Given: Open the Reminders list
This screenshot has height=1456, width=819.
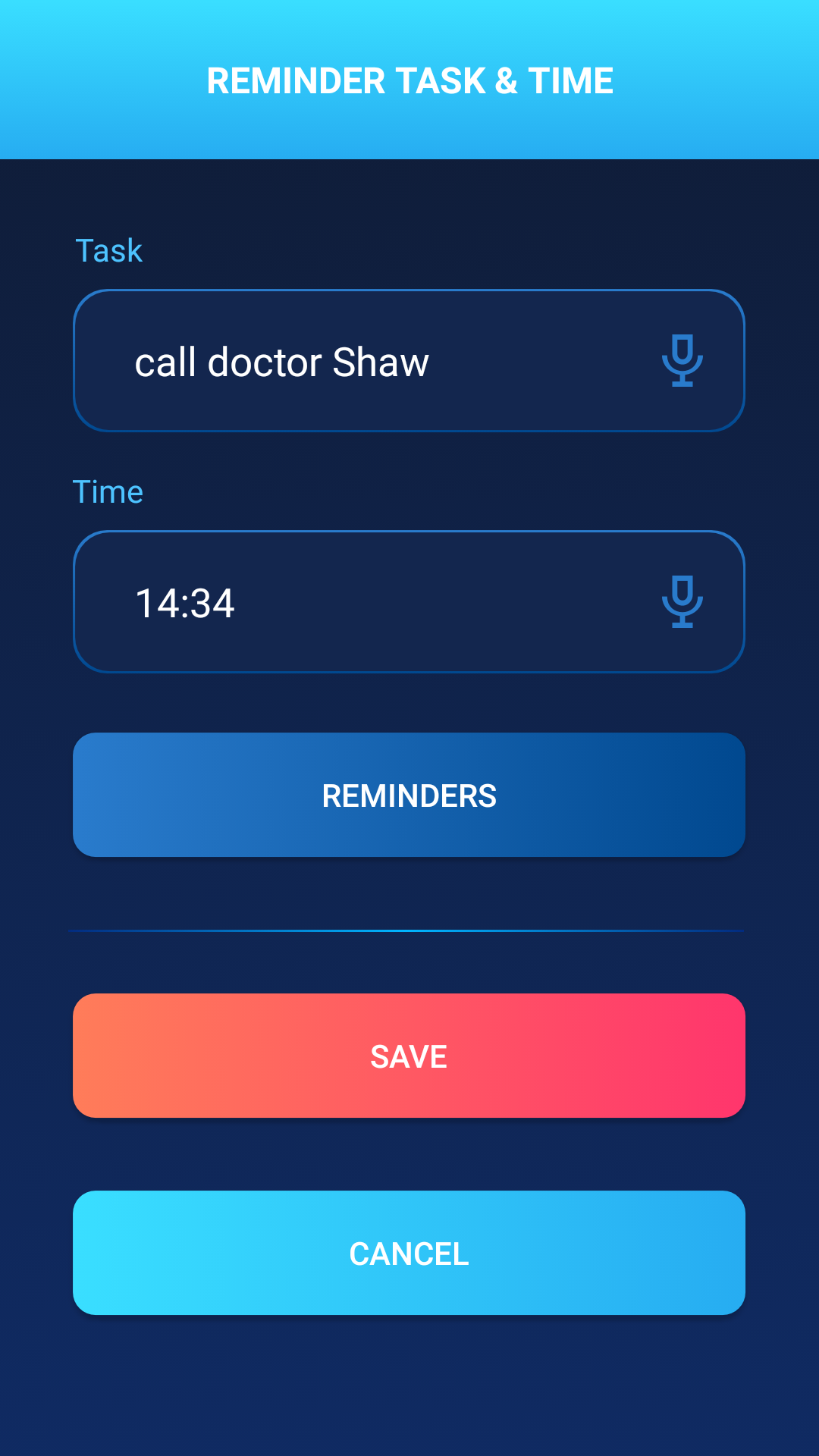Looking at the screenshot, I should [x=409, y=795].
